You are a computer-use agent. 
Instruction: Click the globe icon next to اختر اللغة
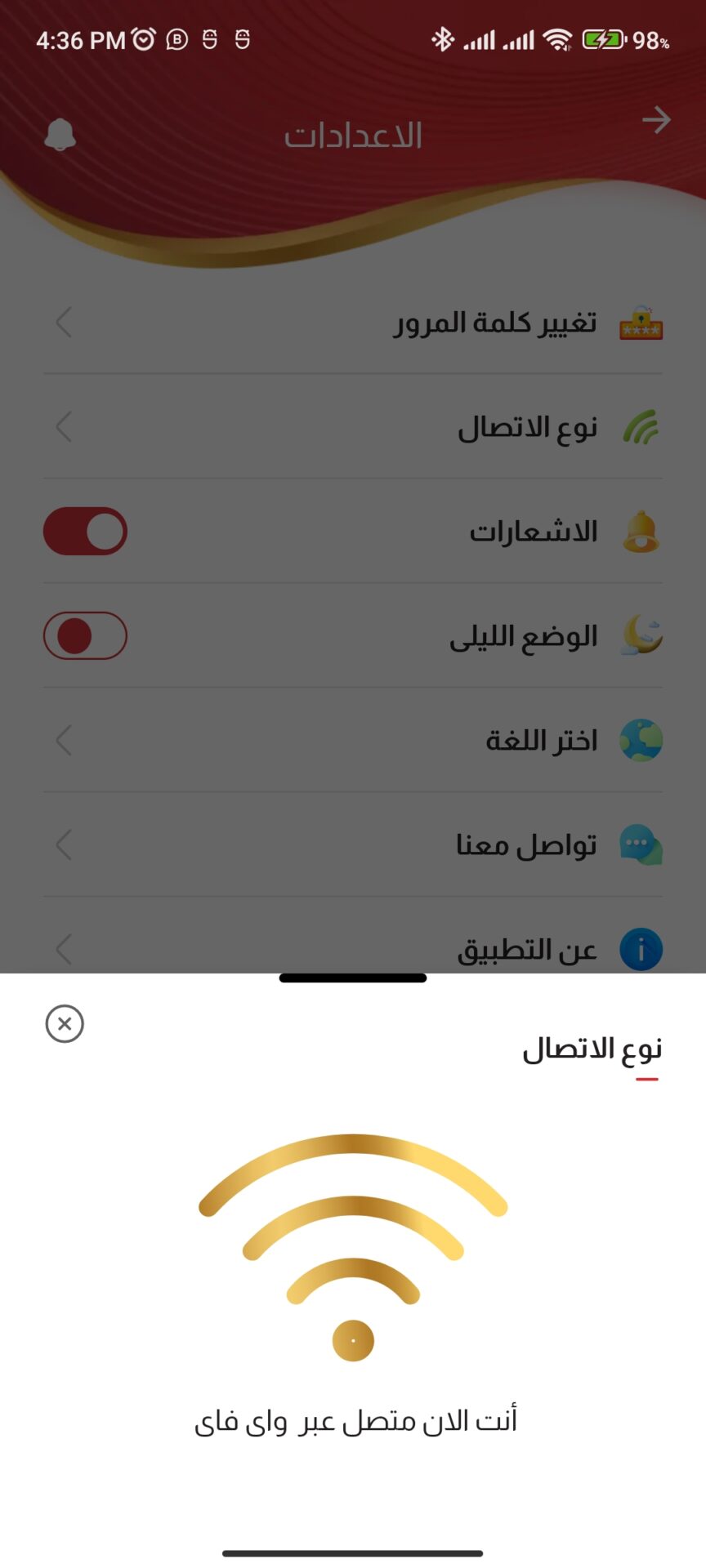click(x=641, y=740)
